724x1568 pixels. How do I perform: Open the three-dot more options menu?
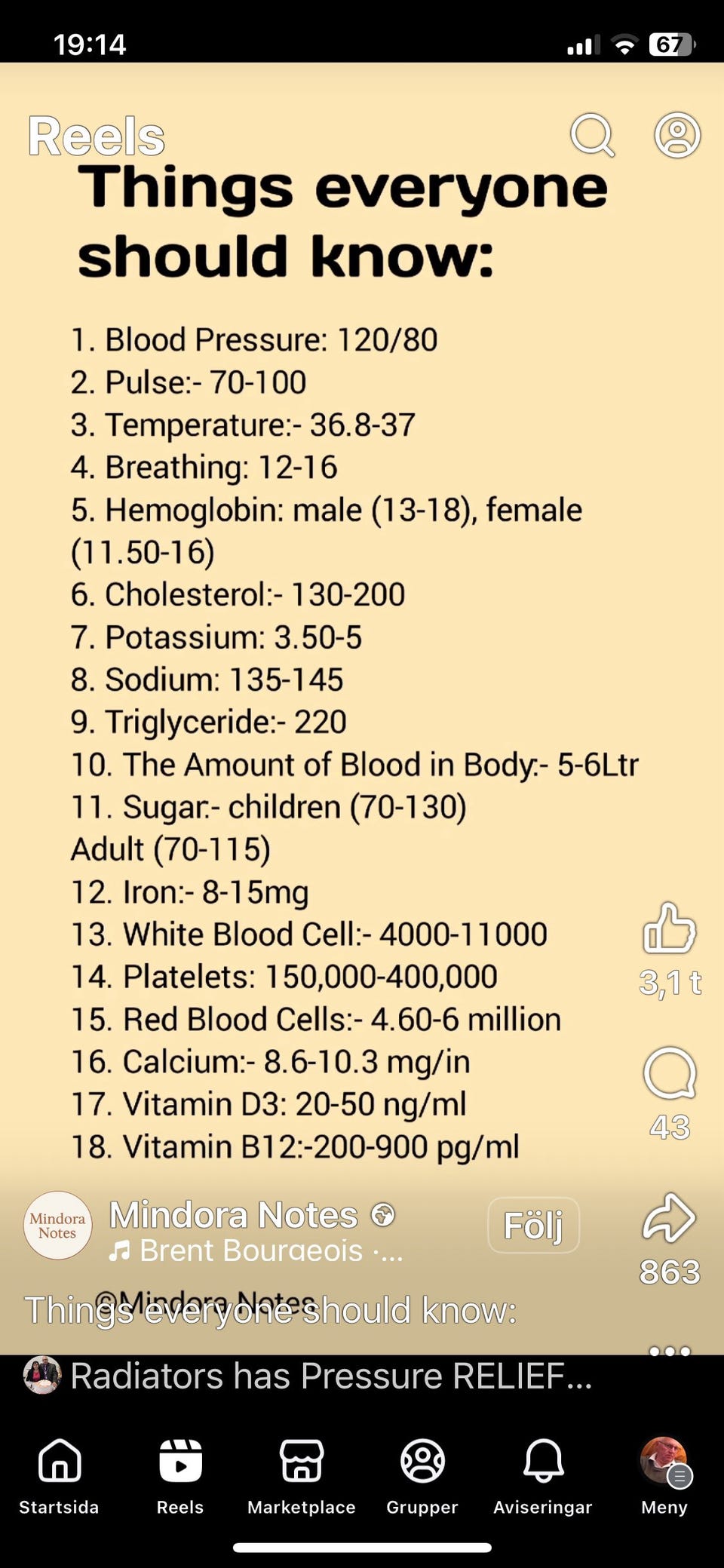[x=670, y=1350]
